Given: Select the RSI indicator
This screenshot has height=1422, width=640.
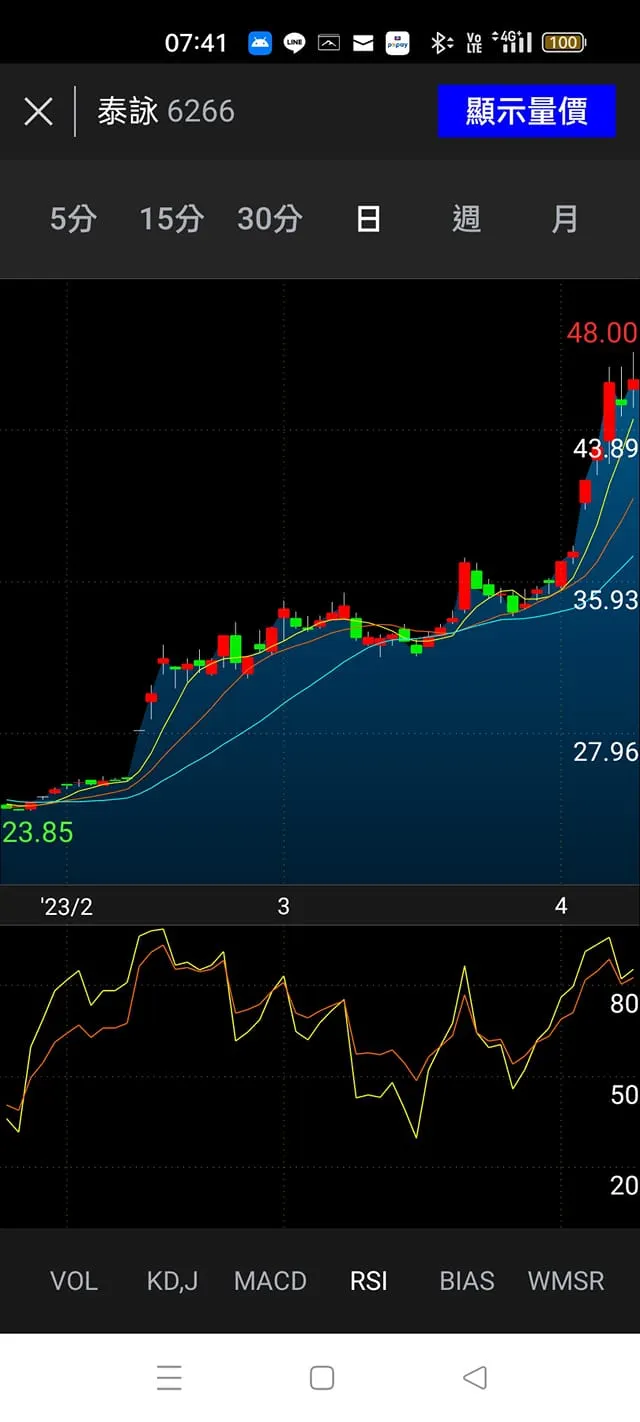Looking at the screenshot, I should 368,1281.
